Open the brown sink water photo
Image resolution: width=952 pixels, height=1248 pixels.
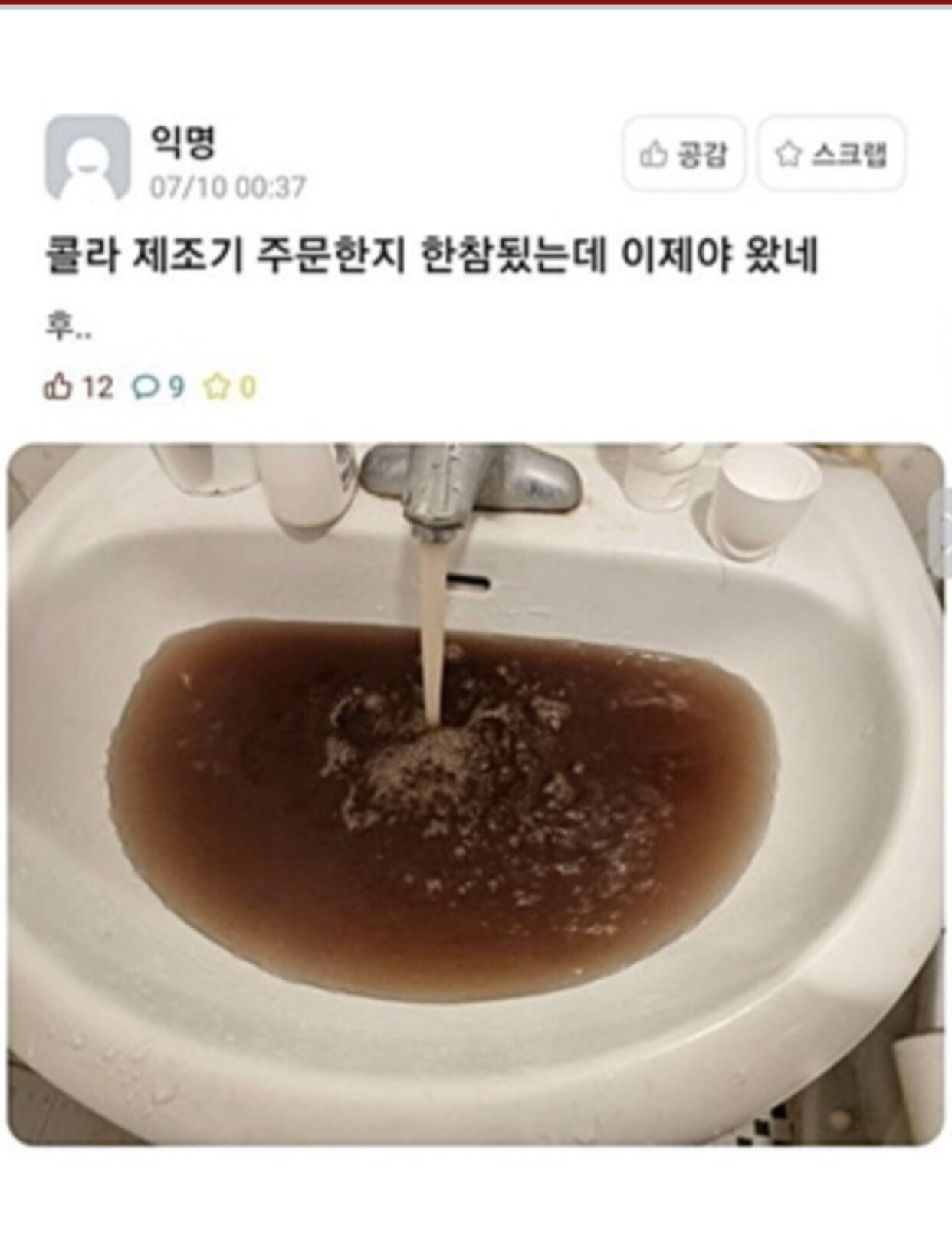(475, 793)
